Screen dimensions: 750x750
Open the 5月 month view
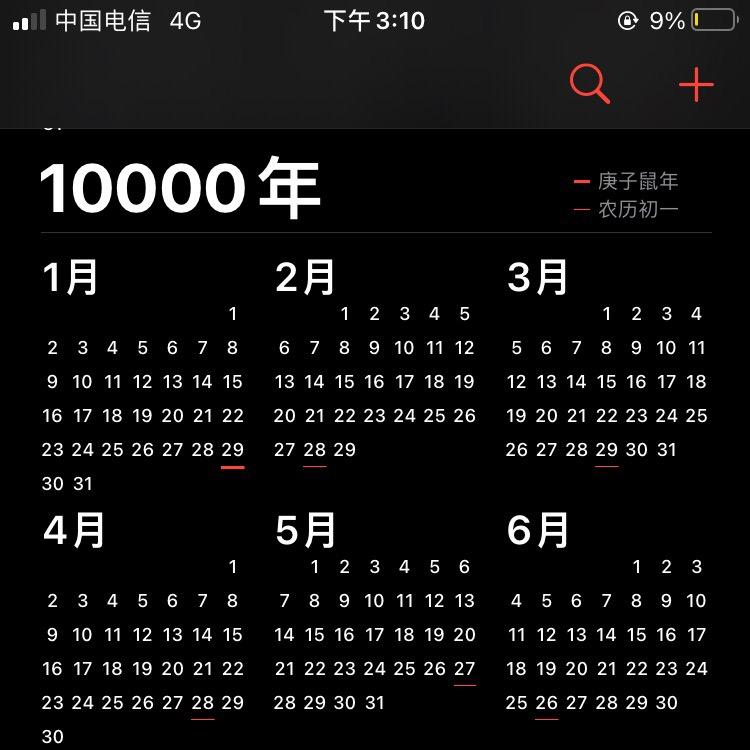click(x=306, y=531)
